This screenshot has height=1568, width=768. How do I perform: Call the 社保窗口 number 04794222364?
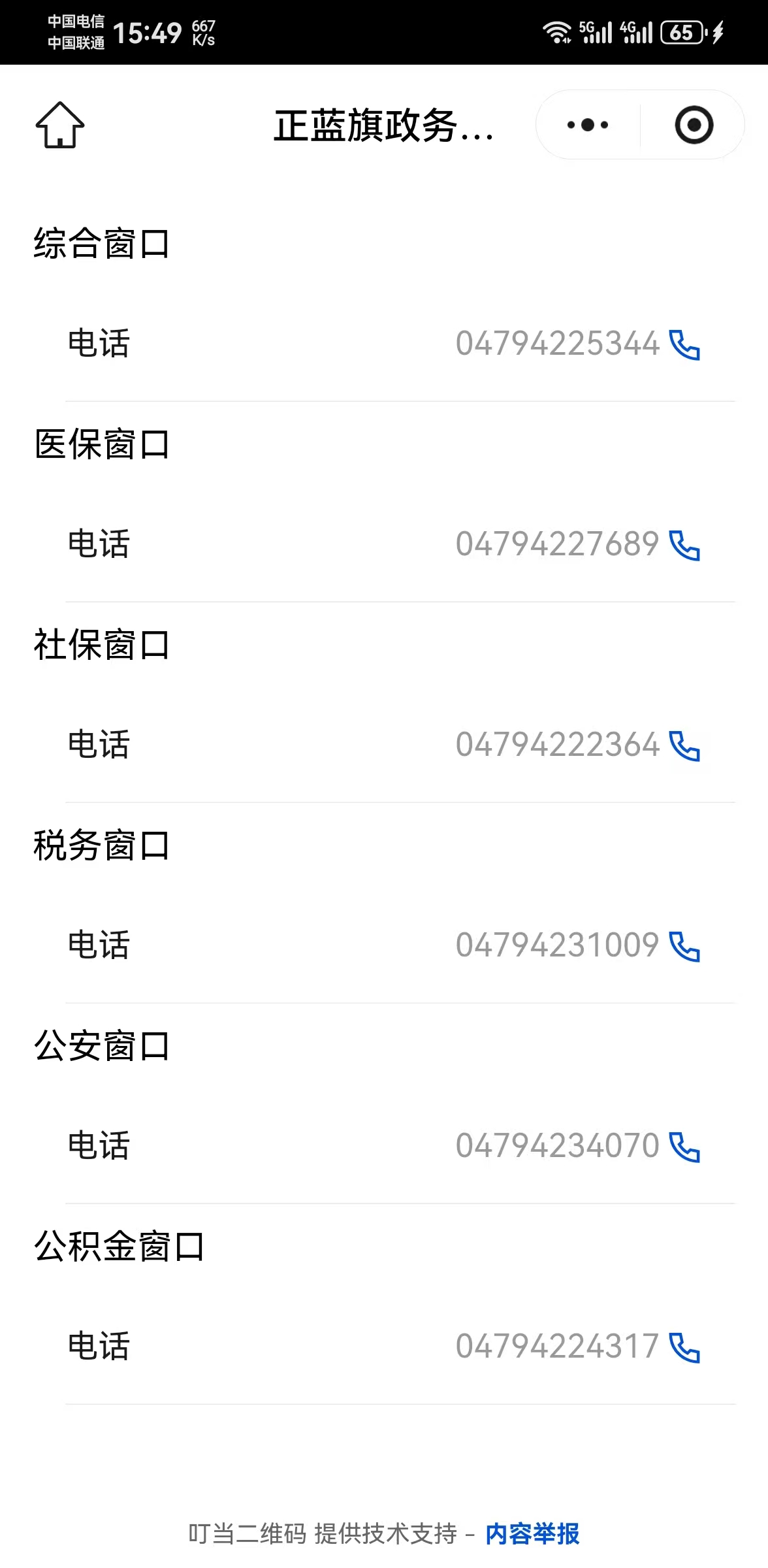(x=684, y=745)
